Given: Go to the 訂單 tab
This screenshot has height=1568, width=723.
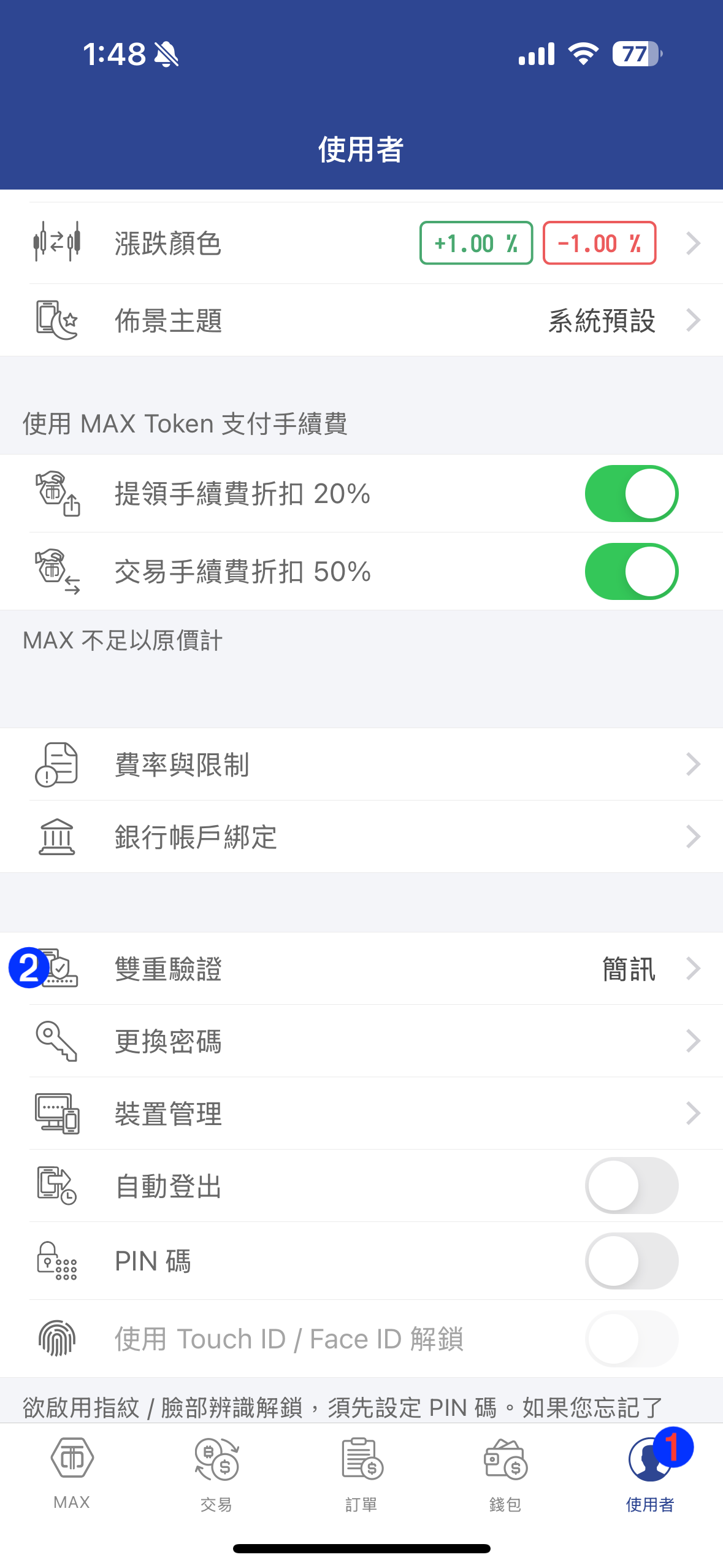Looking at the screenshot, I should pos(361,1474).
